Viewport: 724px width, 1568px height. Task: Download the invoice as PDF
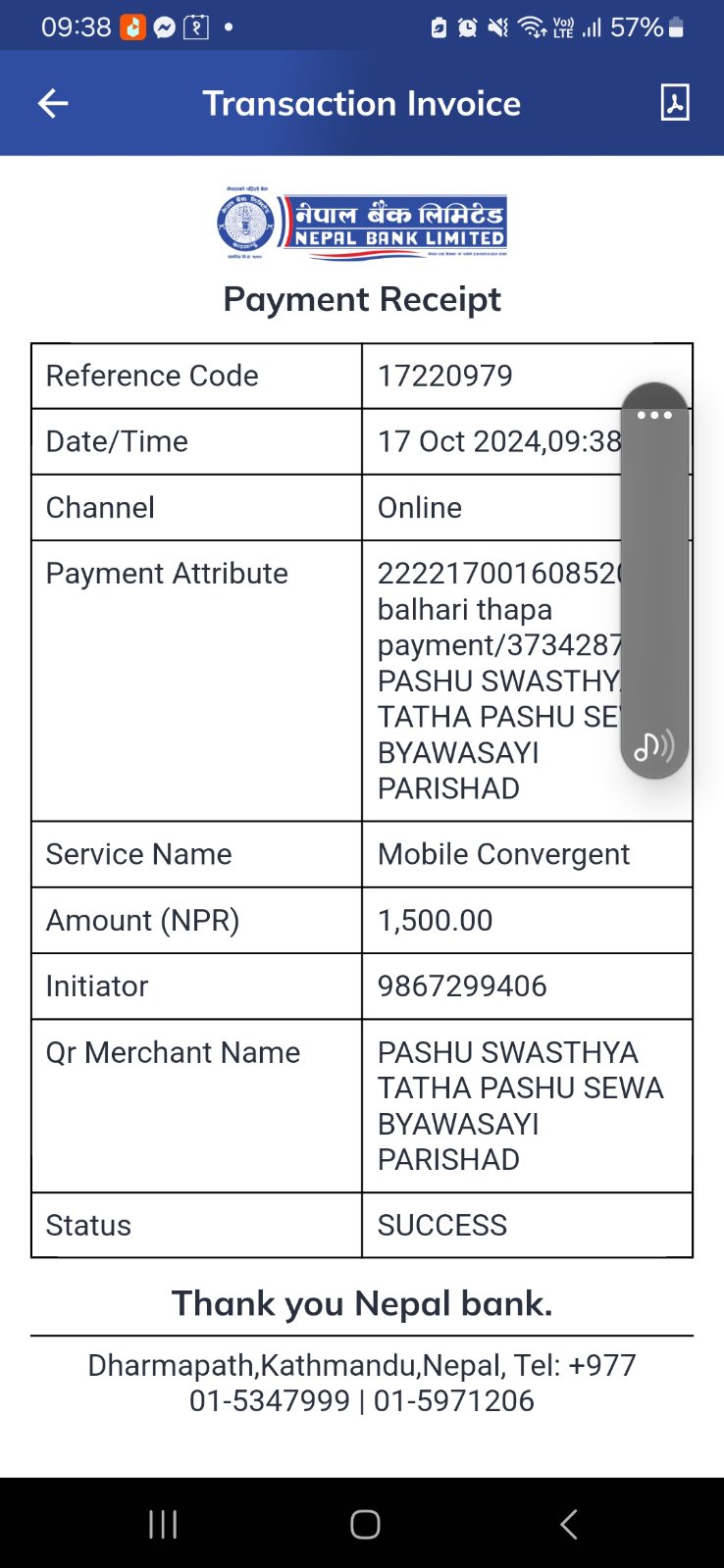[675, 102]
